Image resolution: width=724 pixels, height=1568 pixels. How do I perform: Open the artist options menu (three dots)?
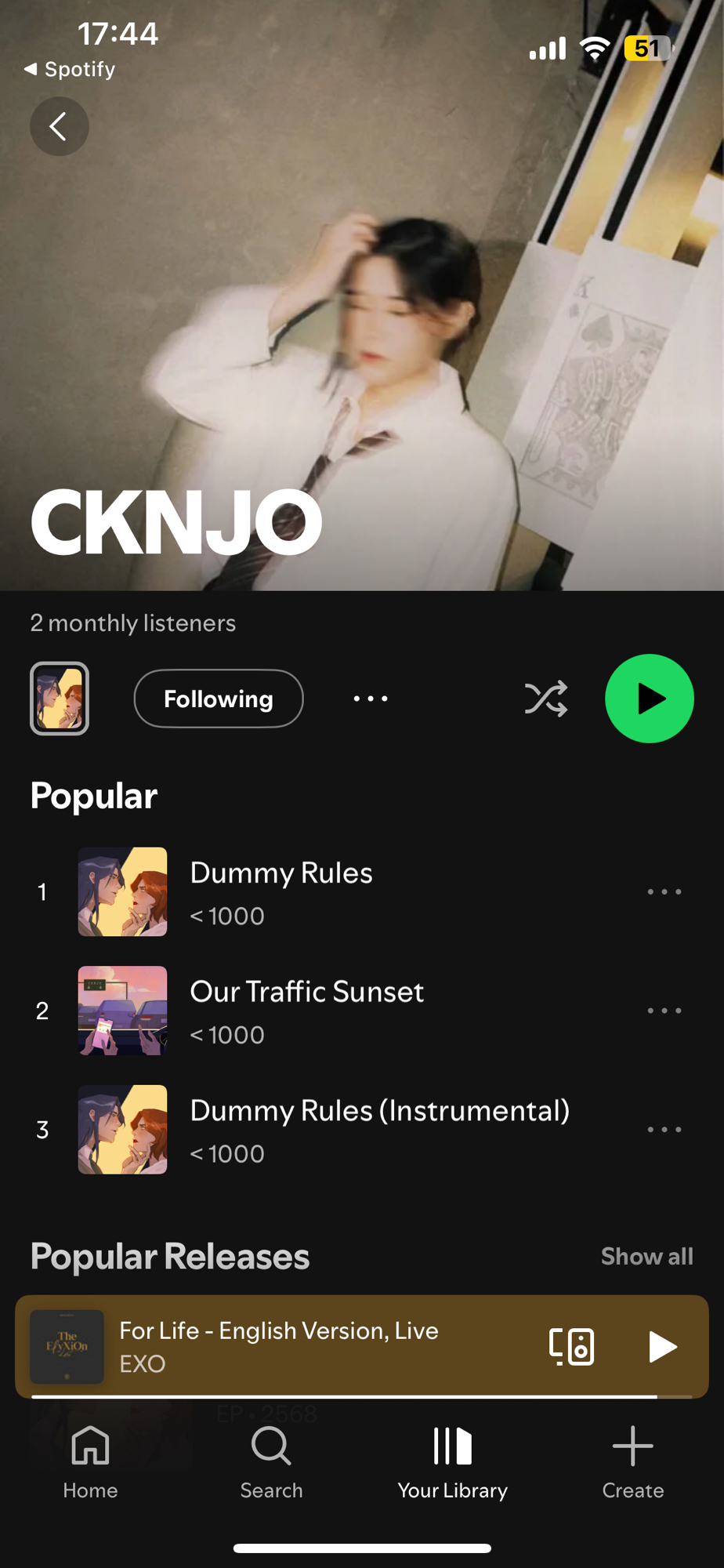point(371,699)
